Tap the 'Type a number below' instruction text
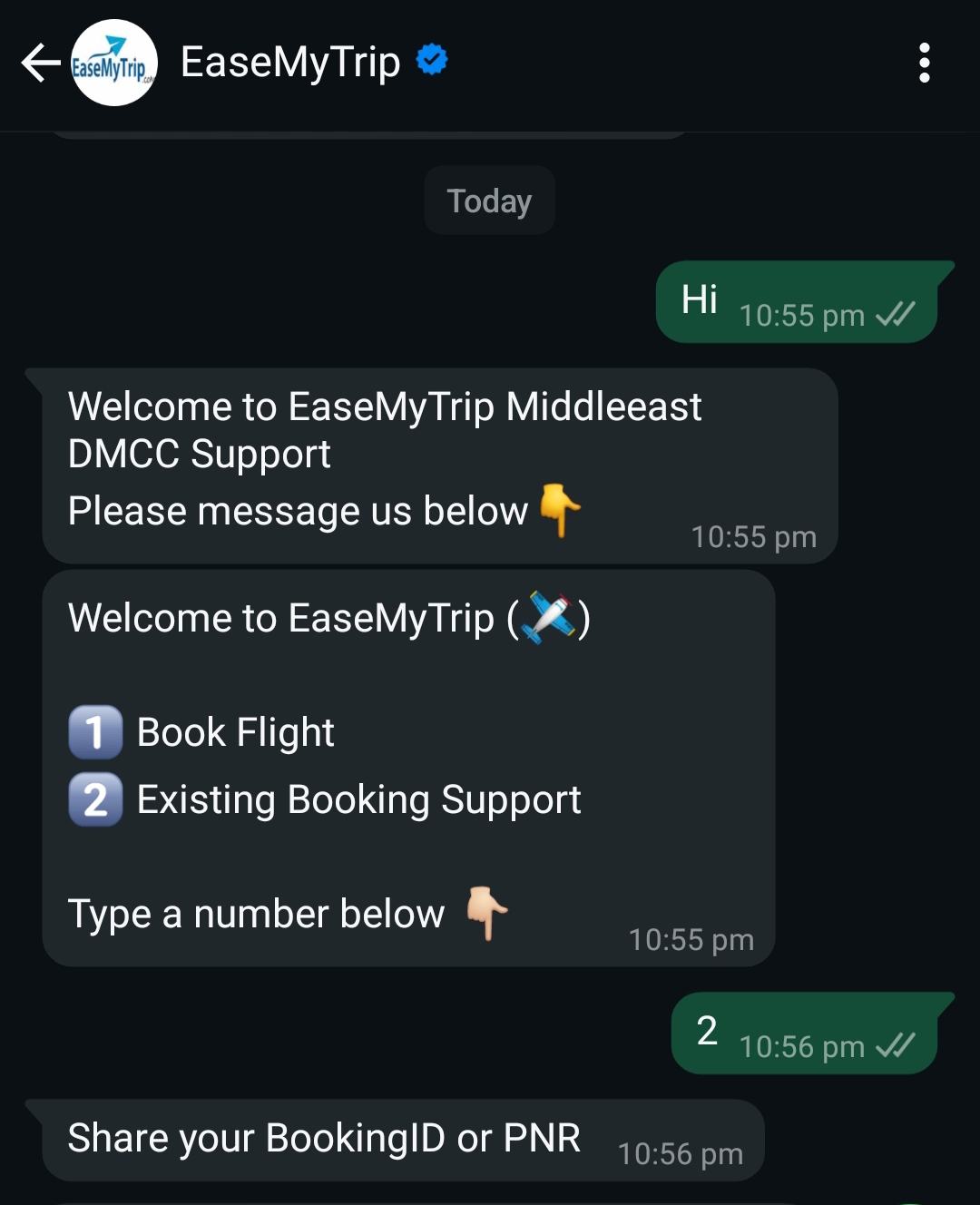The image size is (980, 1205). coord(255,914)
